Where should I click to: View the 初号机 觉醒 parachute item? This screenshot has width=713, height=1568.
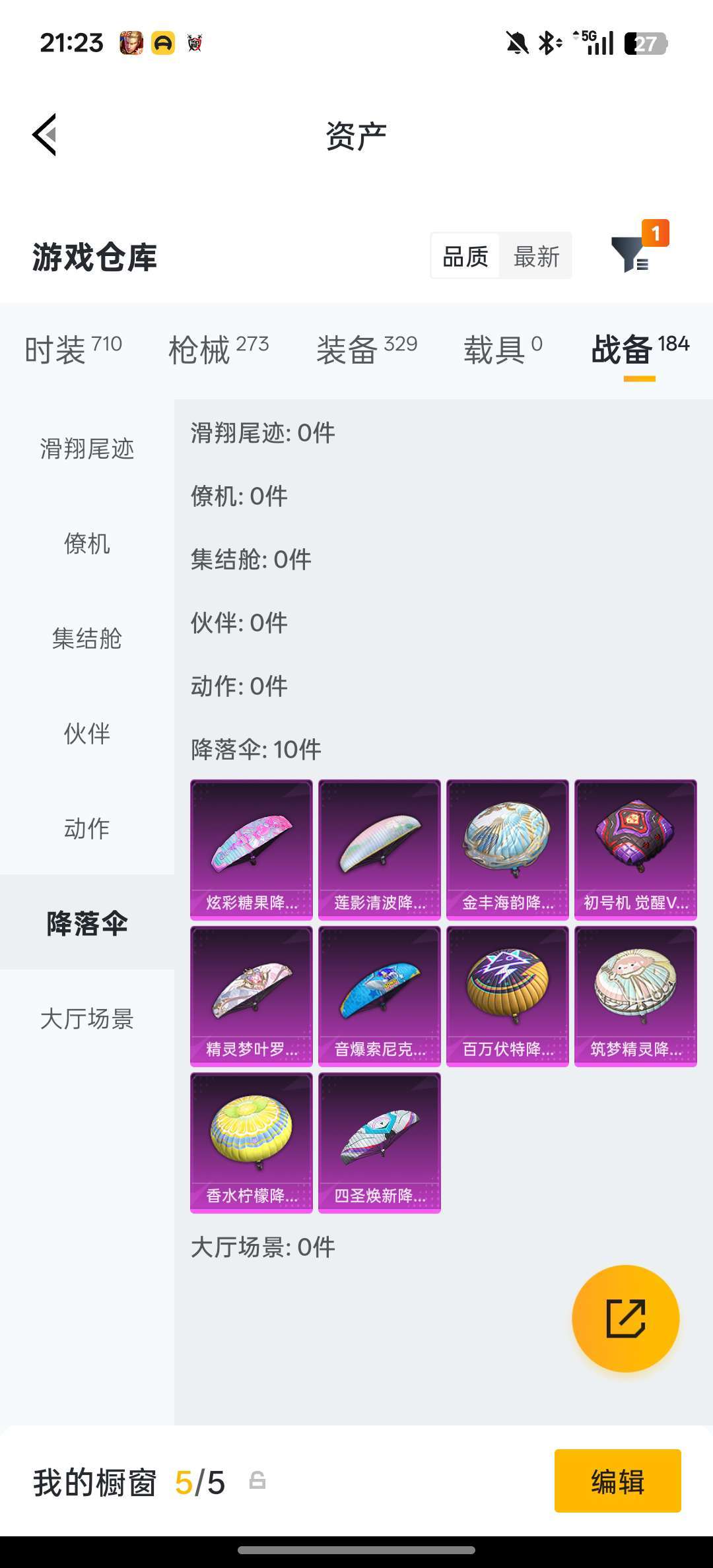[636, 849]
